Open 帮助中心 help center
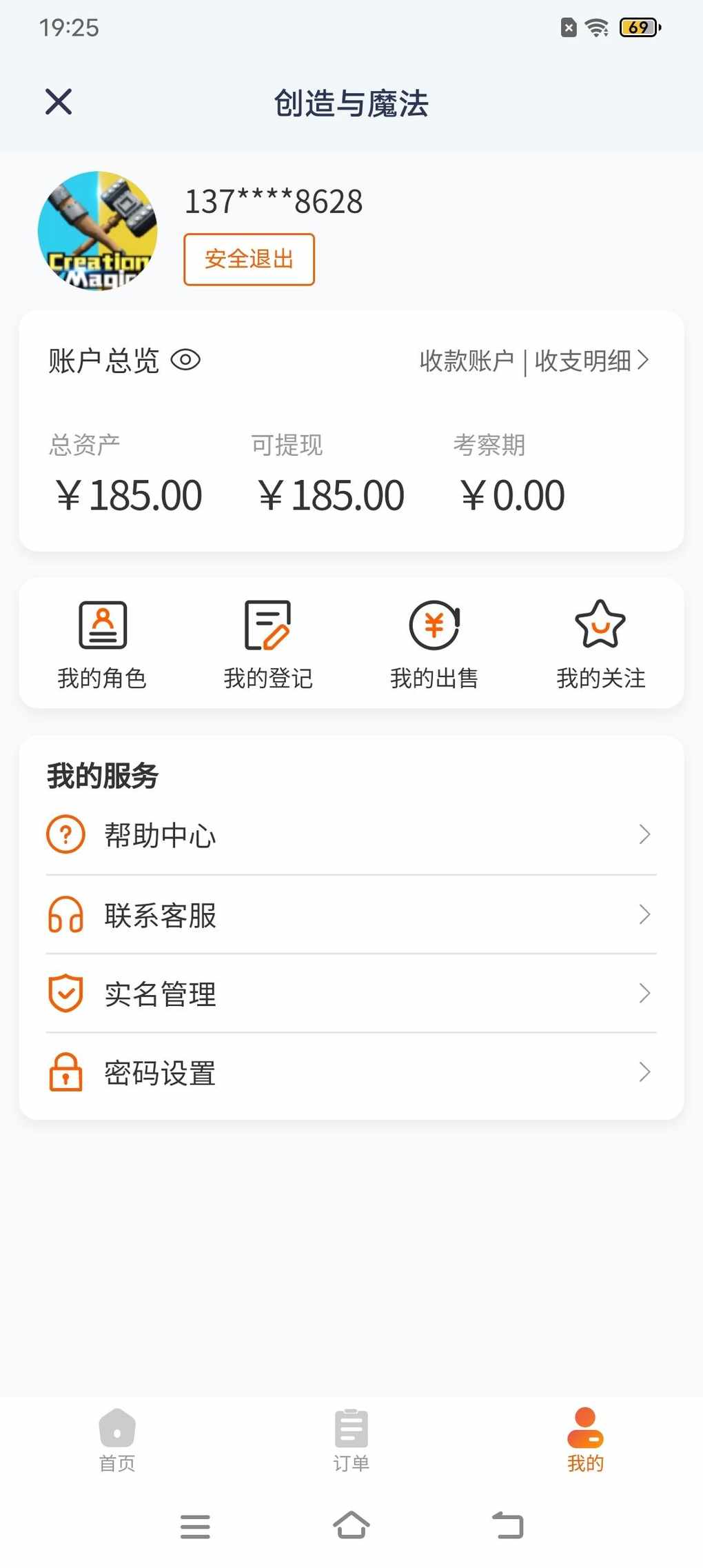 pyautogui.click(x=351, y=835)
